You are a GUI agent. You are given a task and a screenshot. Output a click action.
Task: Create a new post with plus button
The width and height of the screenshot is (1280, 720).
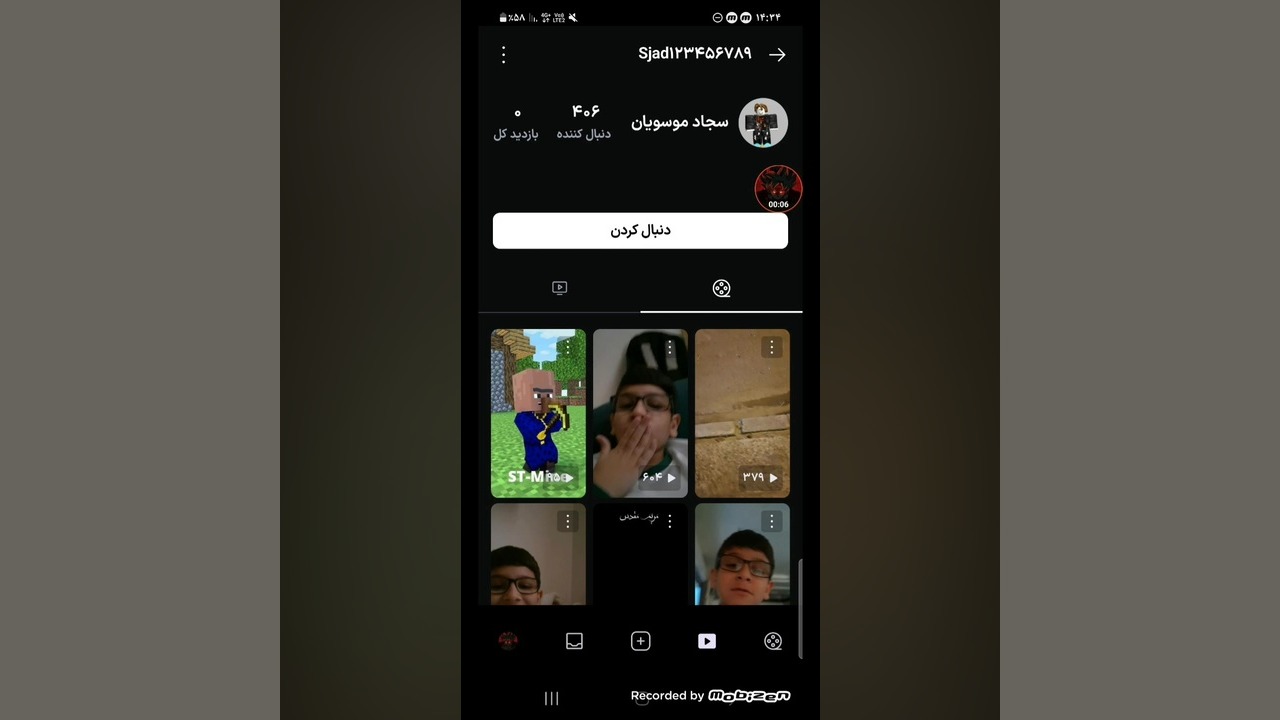[640, 641]
